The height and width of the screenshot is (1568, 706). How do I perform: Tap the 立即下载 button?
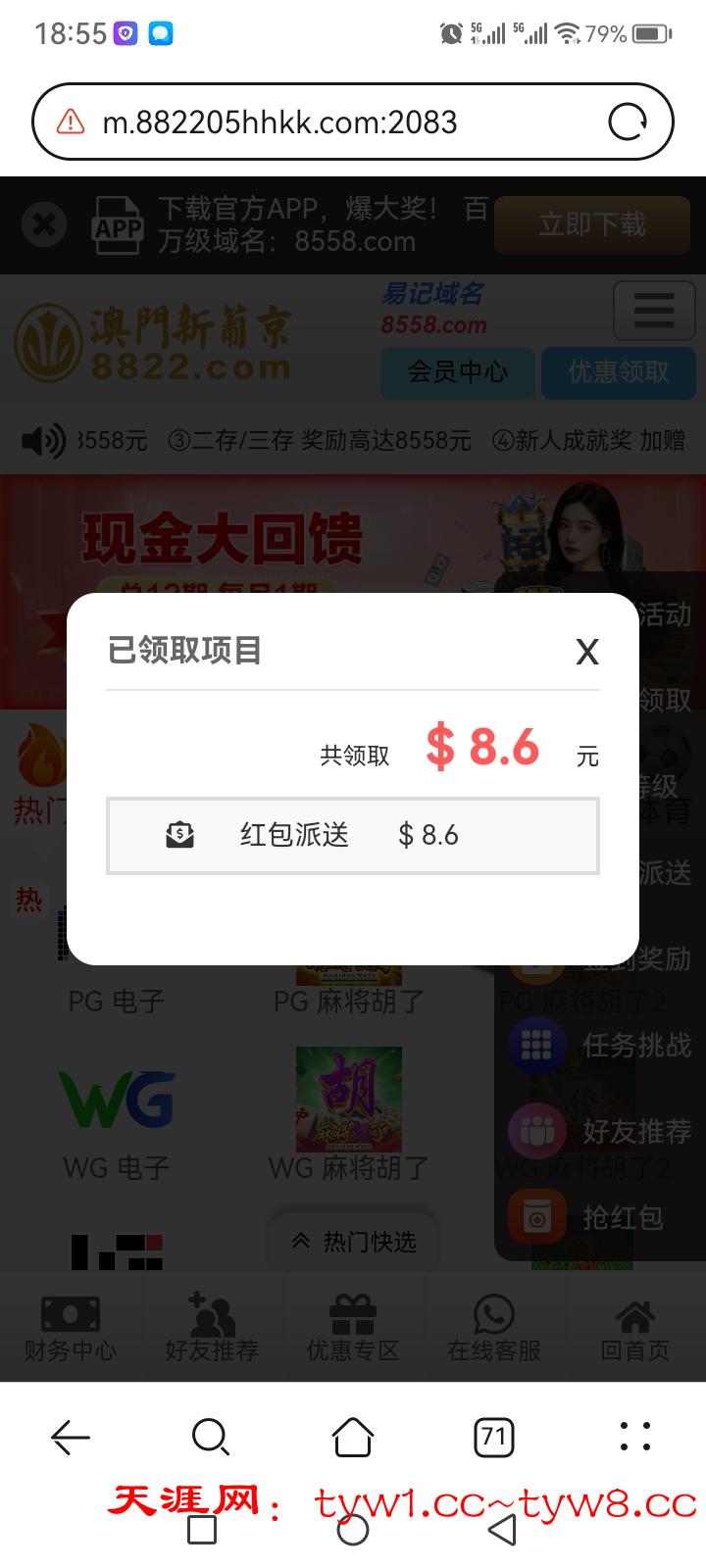(592, 225)
